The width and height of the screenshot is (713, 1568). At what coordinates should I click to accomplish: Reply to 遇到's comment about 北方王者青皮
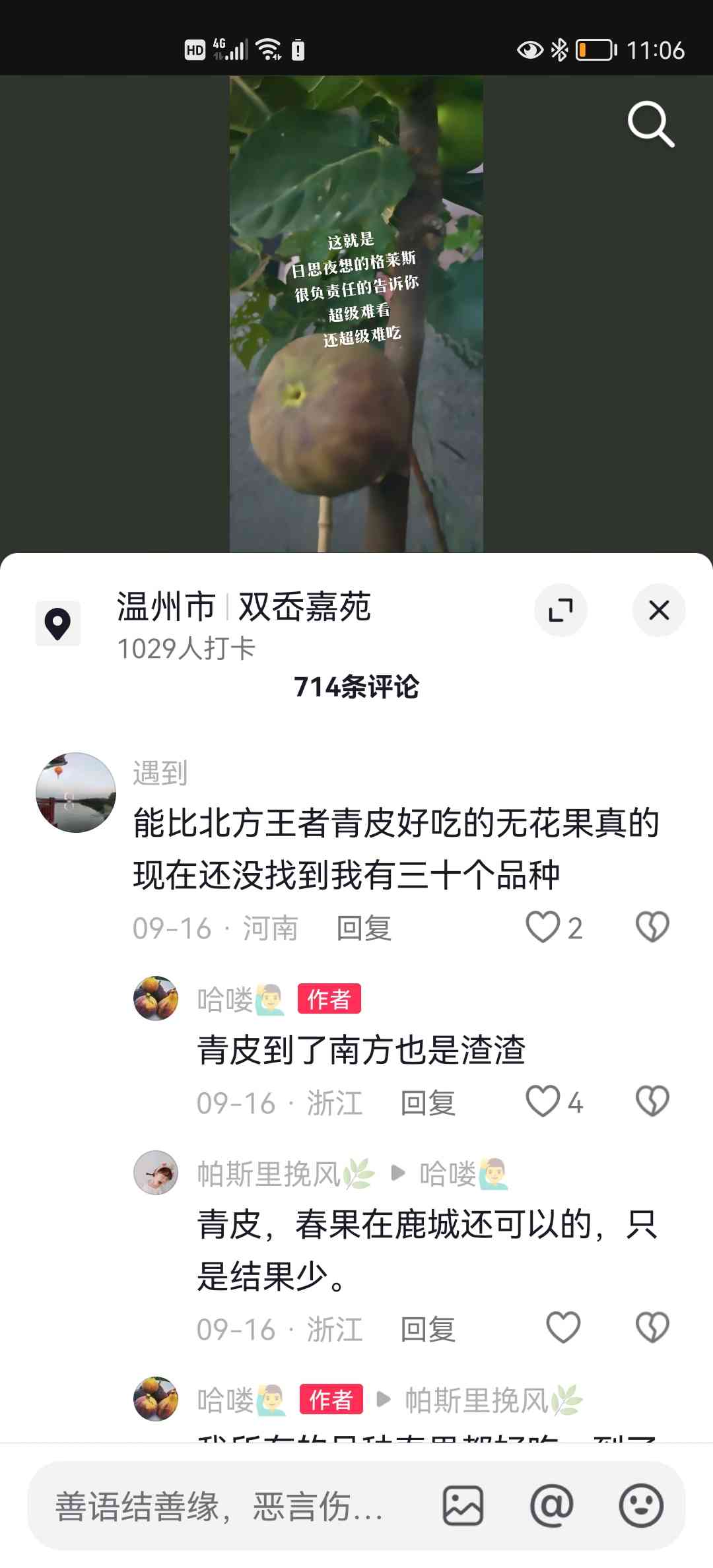click(x=364, y=928)
